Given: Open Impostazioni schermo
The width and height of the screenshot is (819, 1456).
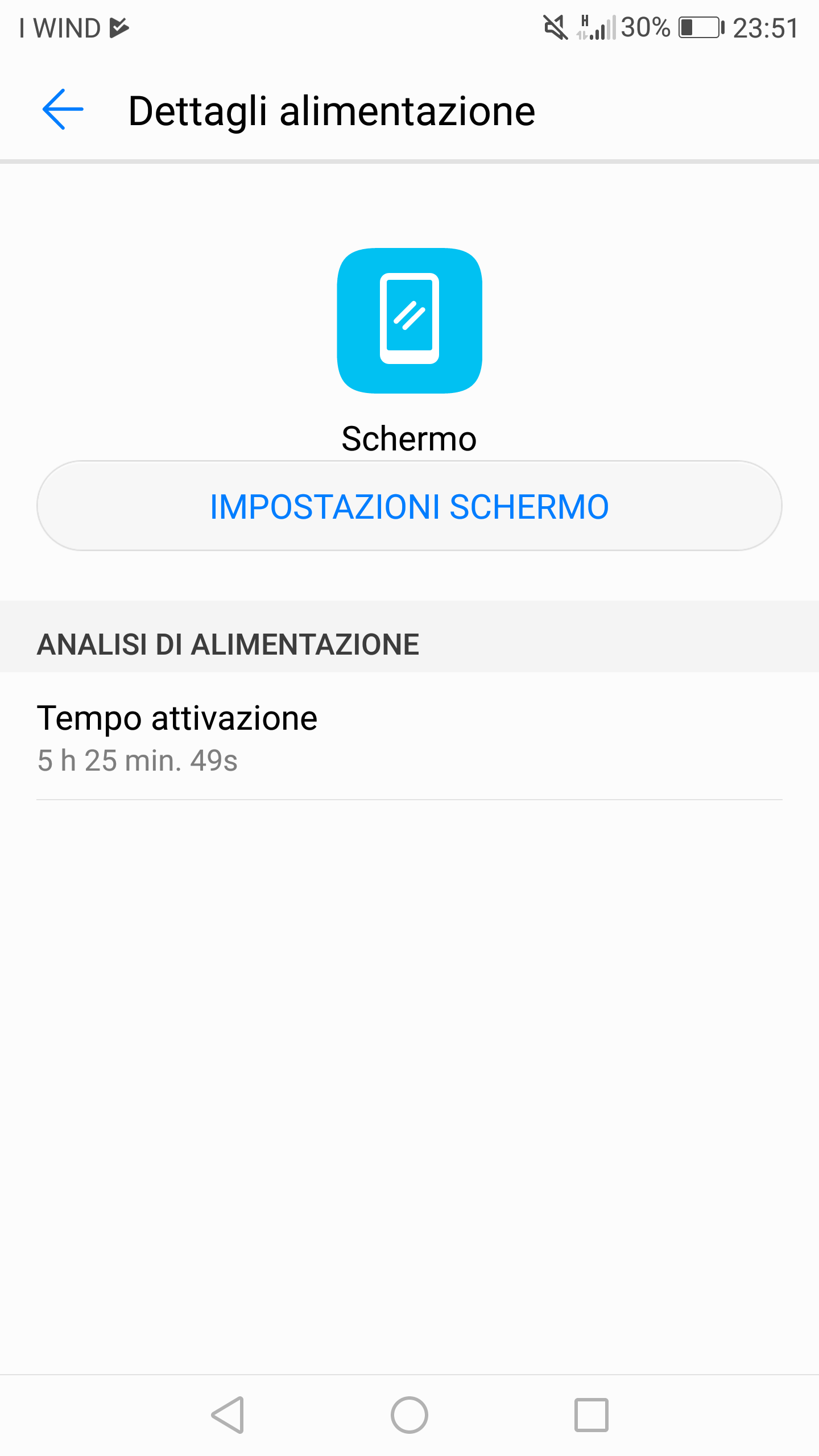Looking at the screenshot, I should tap(409, 506).
